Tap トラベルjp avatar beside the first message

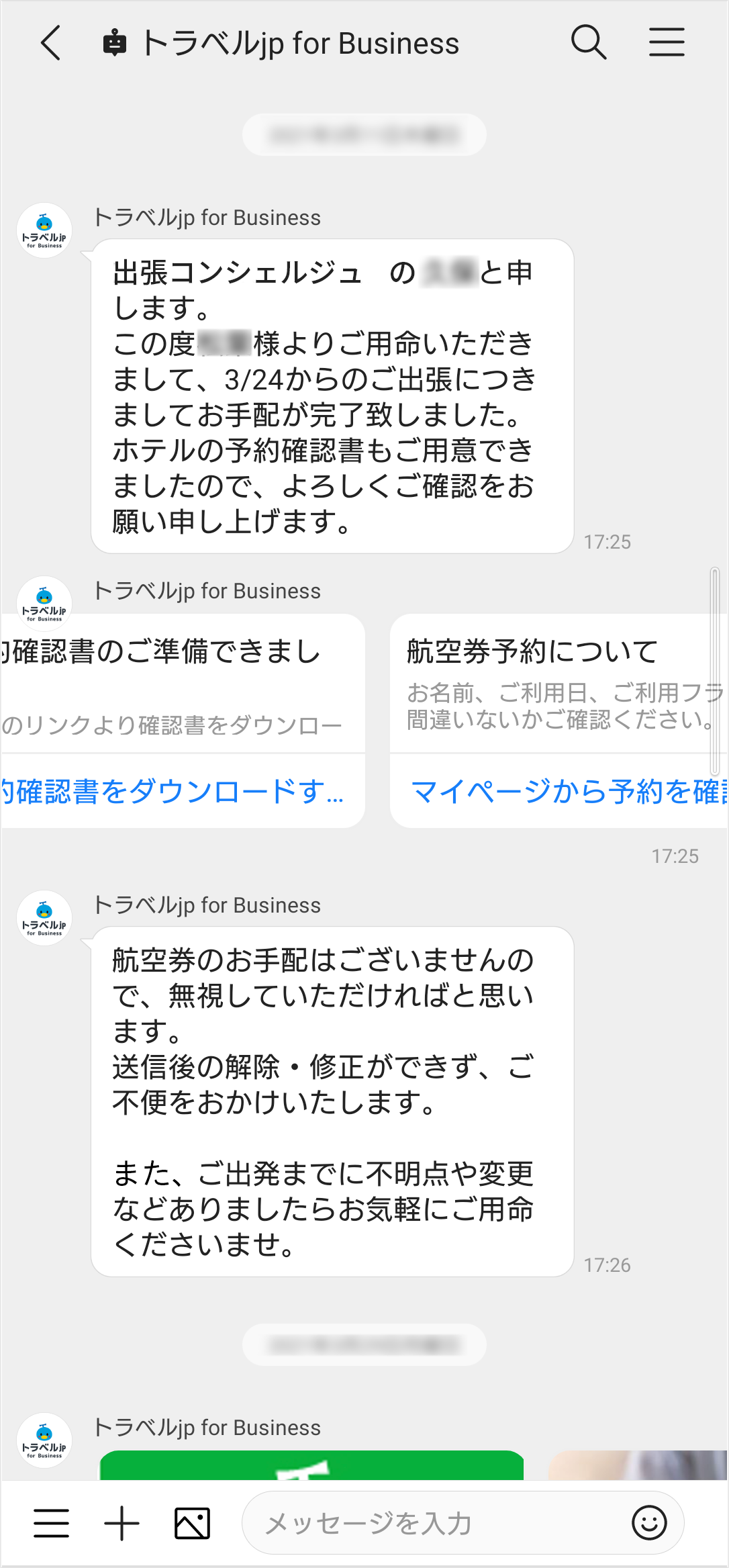pos(44,230)
